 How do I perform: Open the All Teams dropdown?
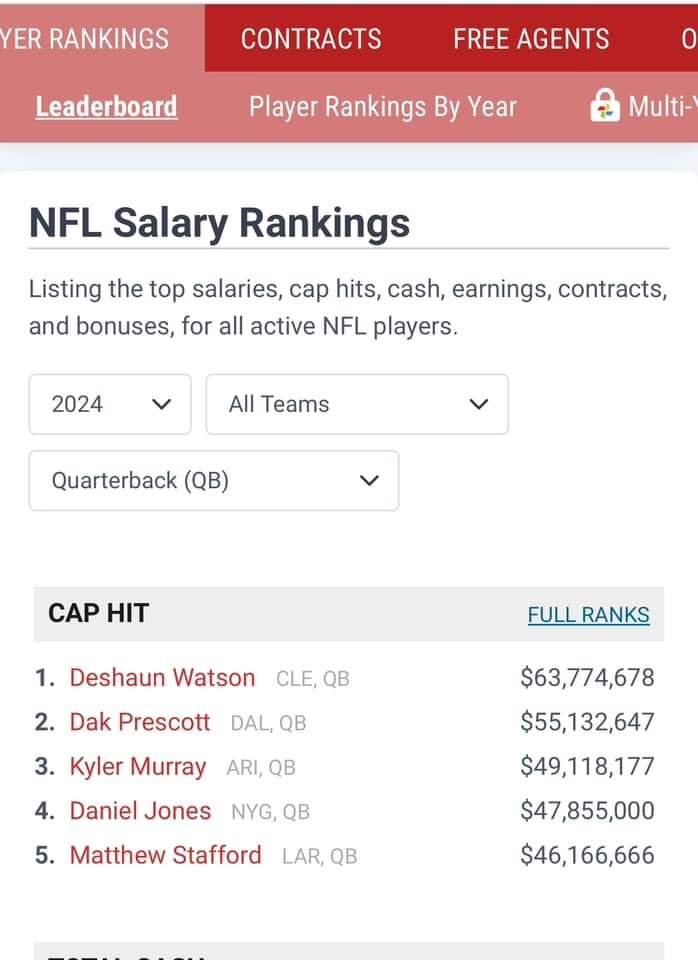(x=357, y=404)
